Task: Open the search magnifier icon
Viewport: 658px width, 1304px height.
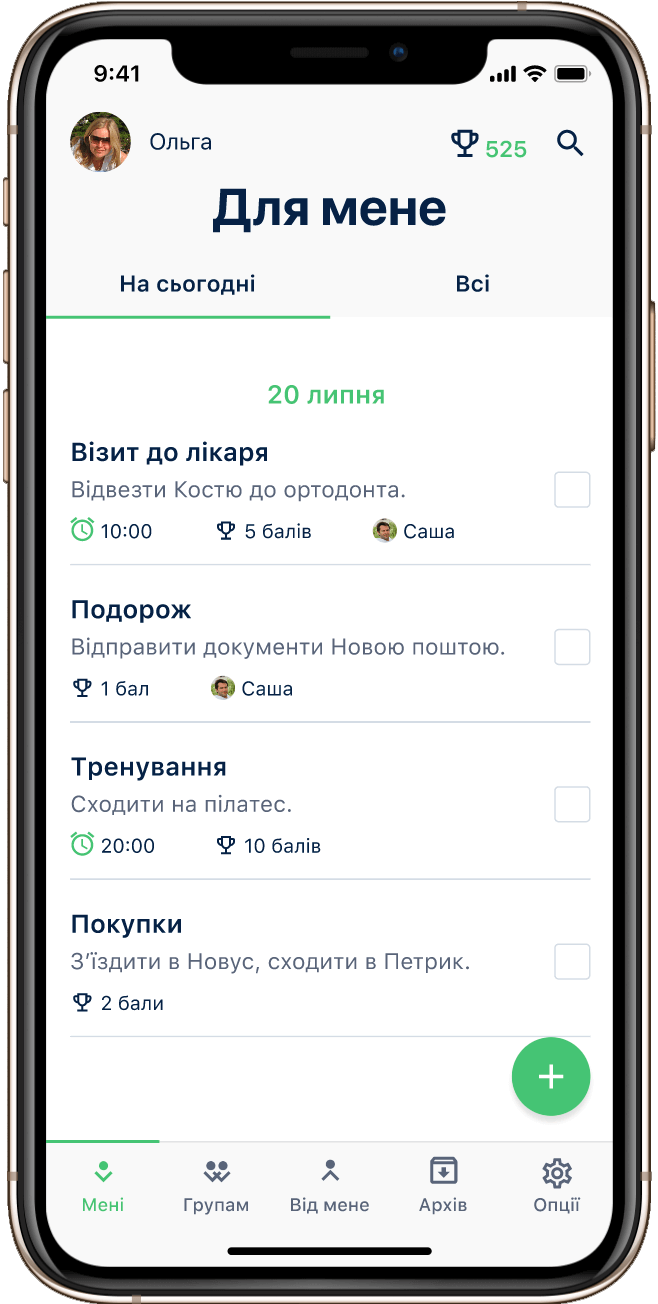Action: [x=570, y=144]
